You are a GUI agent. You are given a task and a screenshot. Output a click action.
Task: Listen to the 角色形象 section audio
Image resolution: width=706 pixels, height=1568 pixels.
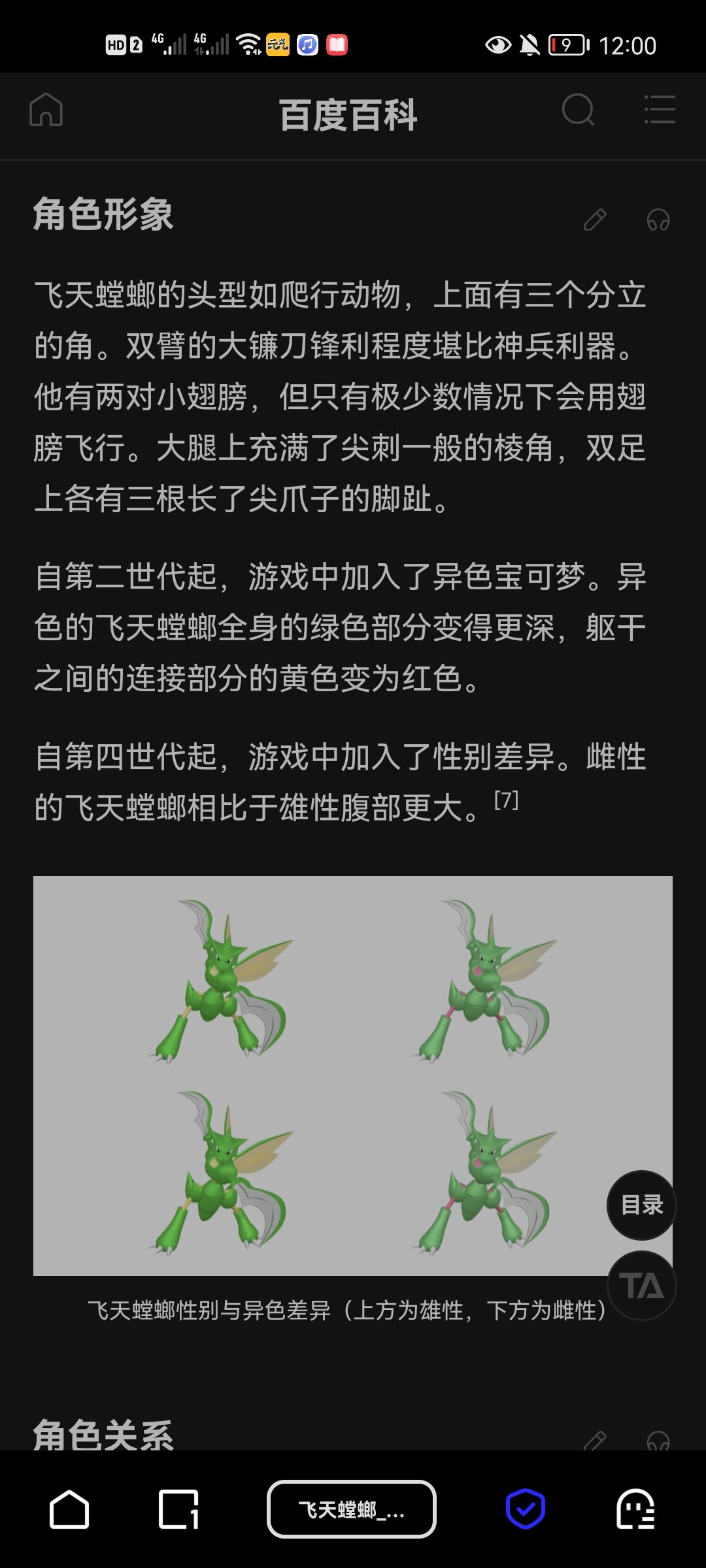point(658,220)
